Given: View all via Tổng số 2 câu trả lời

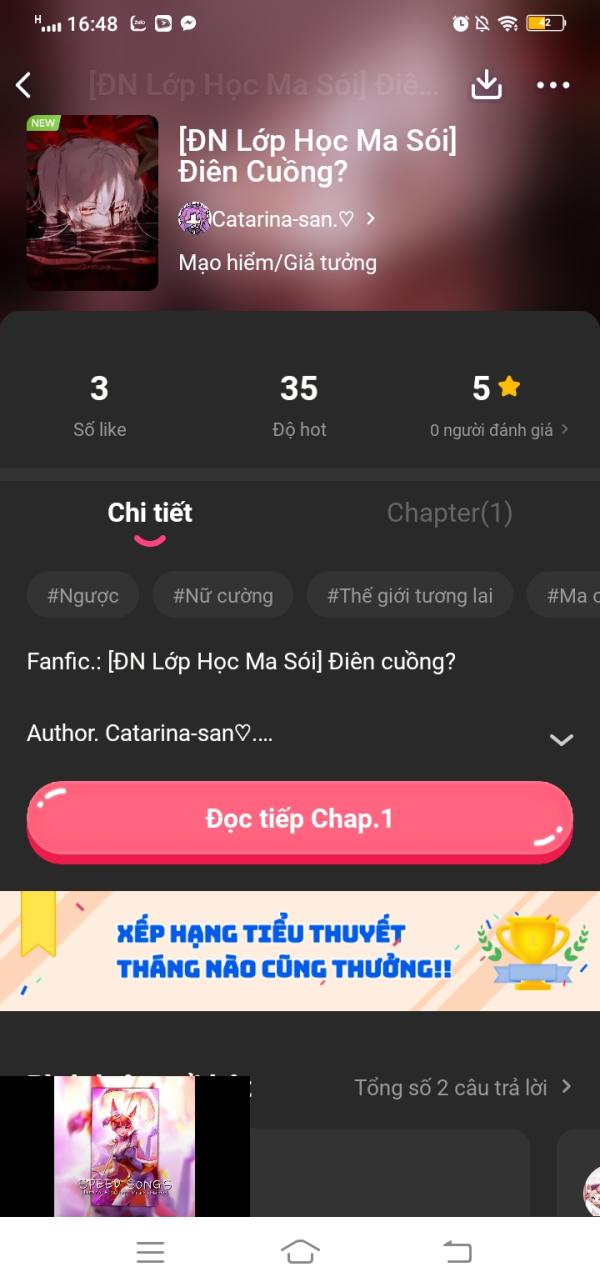Looking at the screenshot, I should pyautogui.click(x=463, y=1087).
